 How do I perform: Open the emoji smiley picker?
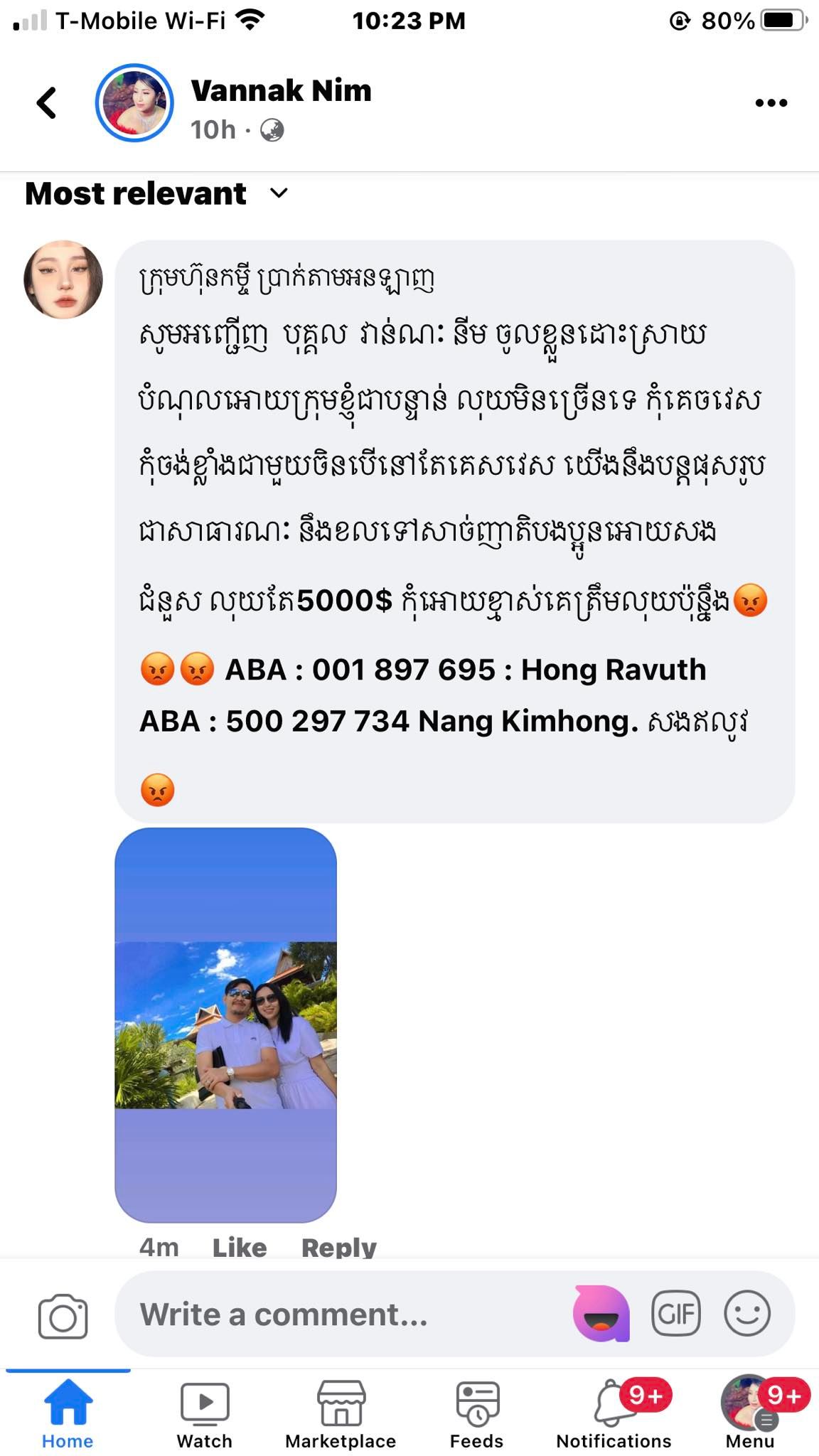tap(747, 1313)
